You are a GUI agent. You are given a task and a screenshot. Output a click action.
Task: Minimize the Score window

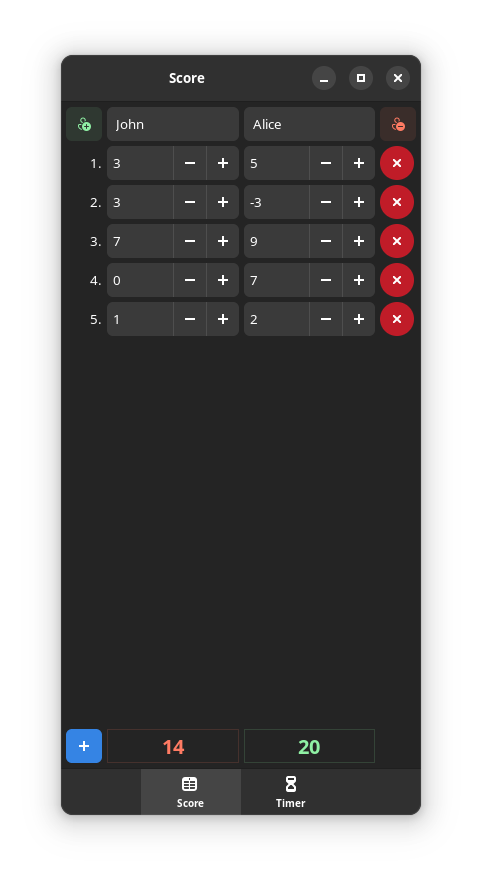point(324,78)
